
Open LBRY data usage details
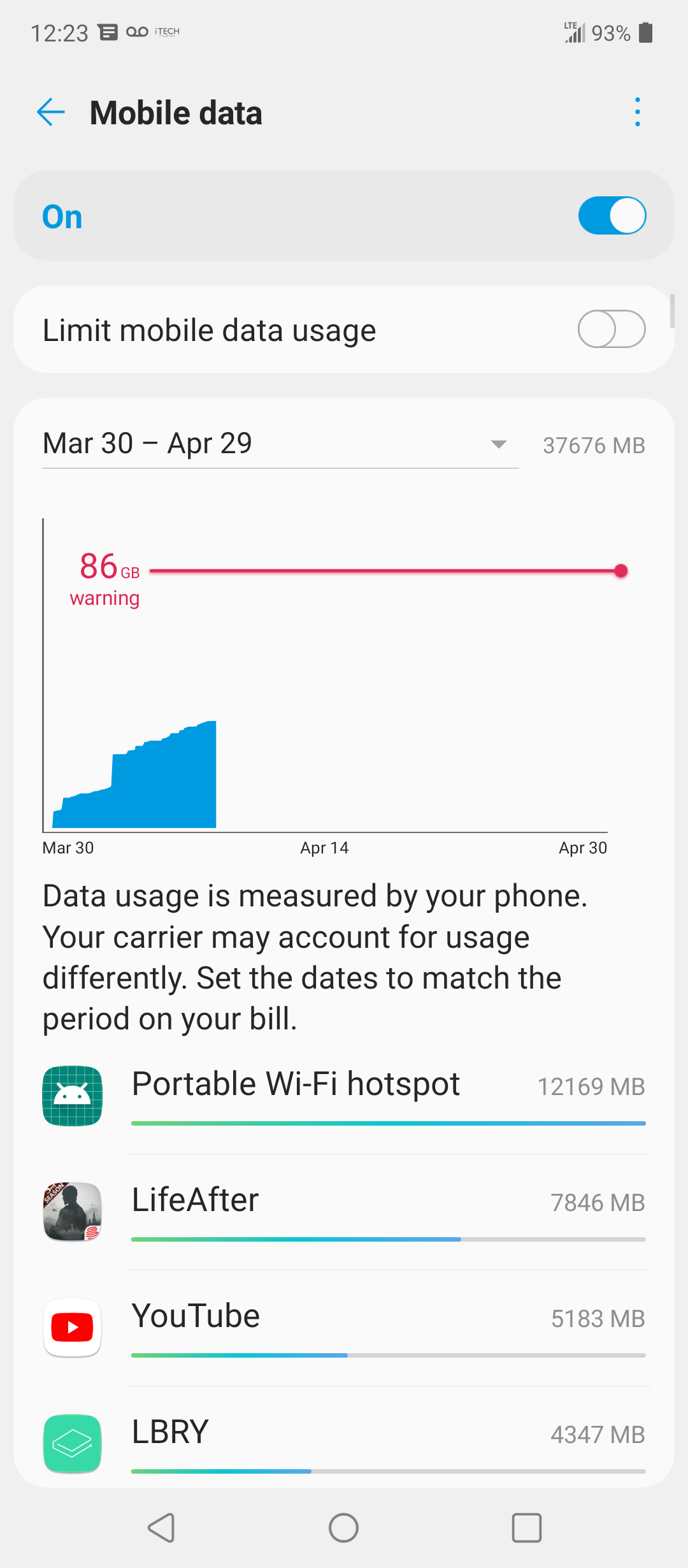pyautogui.click(x=344, y=1442)
